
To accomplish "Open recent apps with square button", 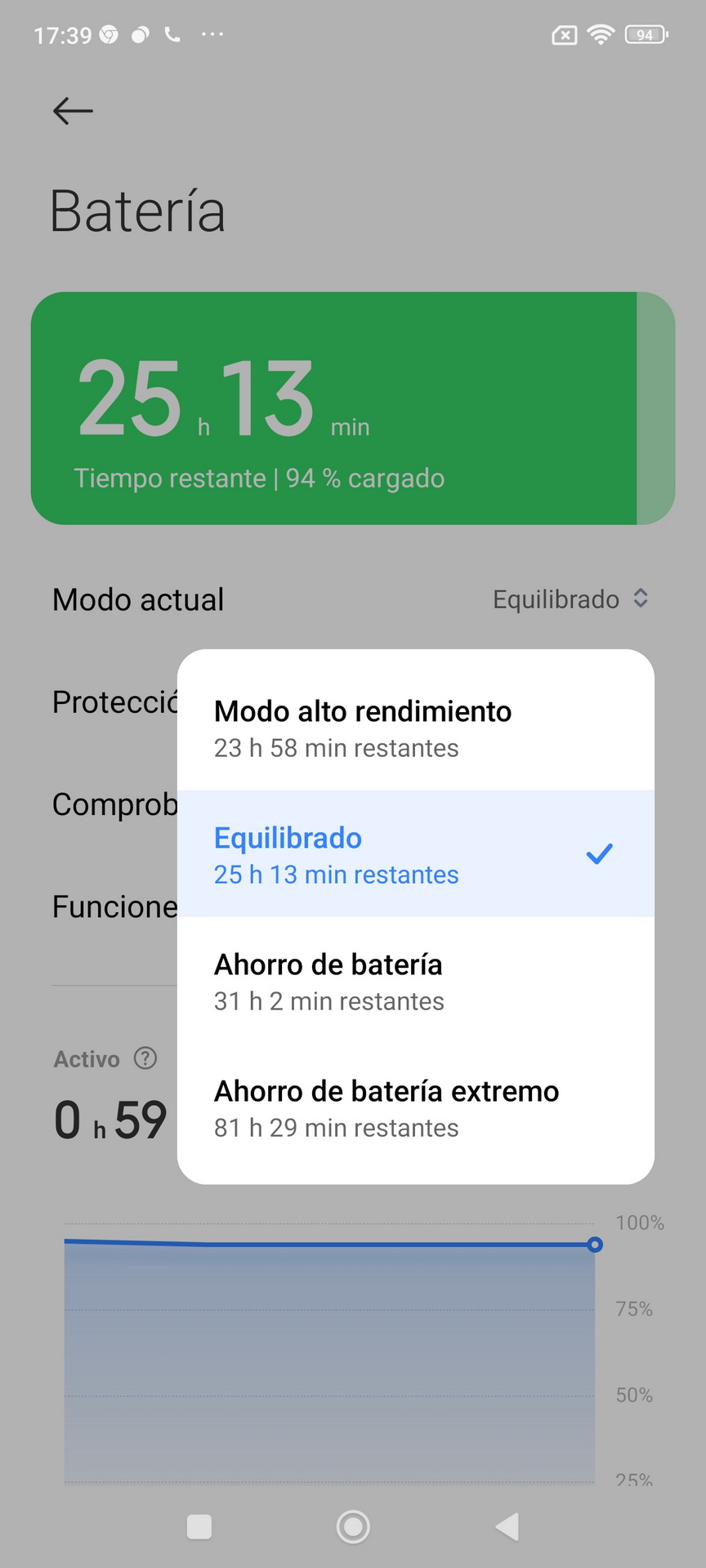I will [x=199, y=1526].
